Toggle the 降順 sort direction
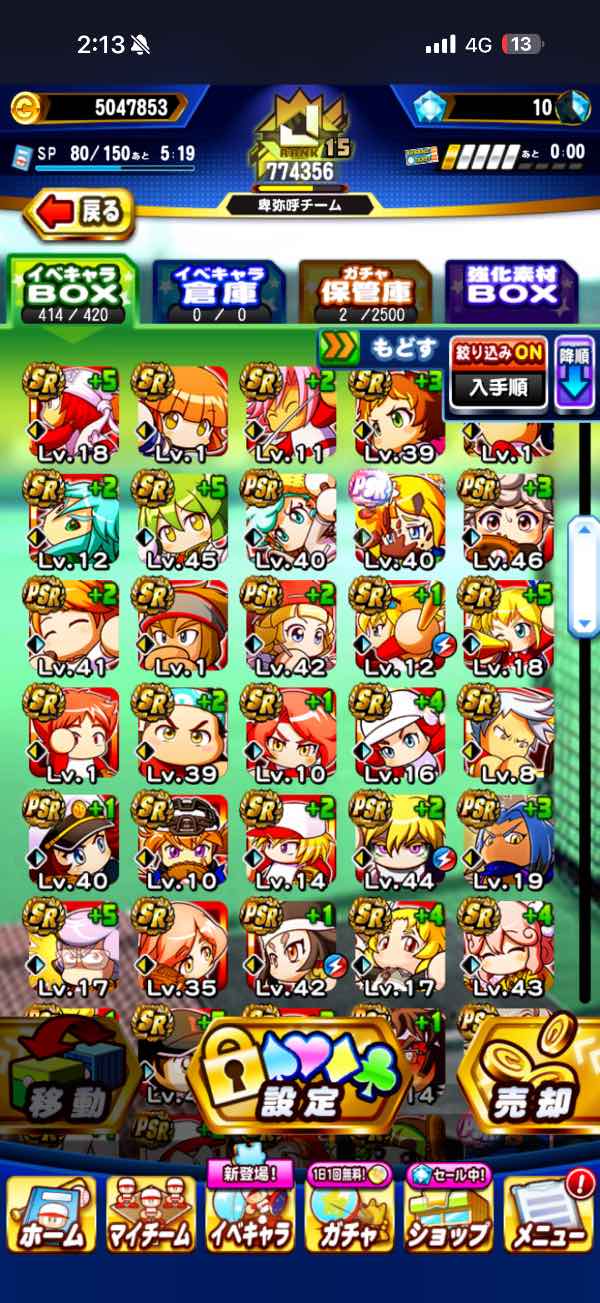600x1303 pixels. [574, 373]
